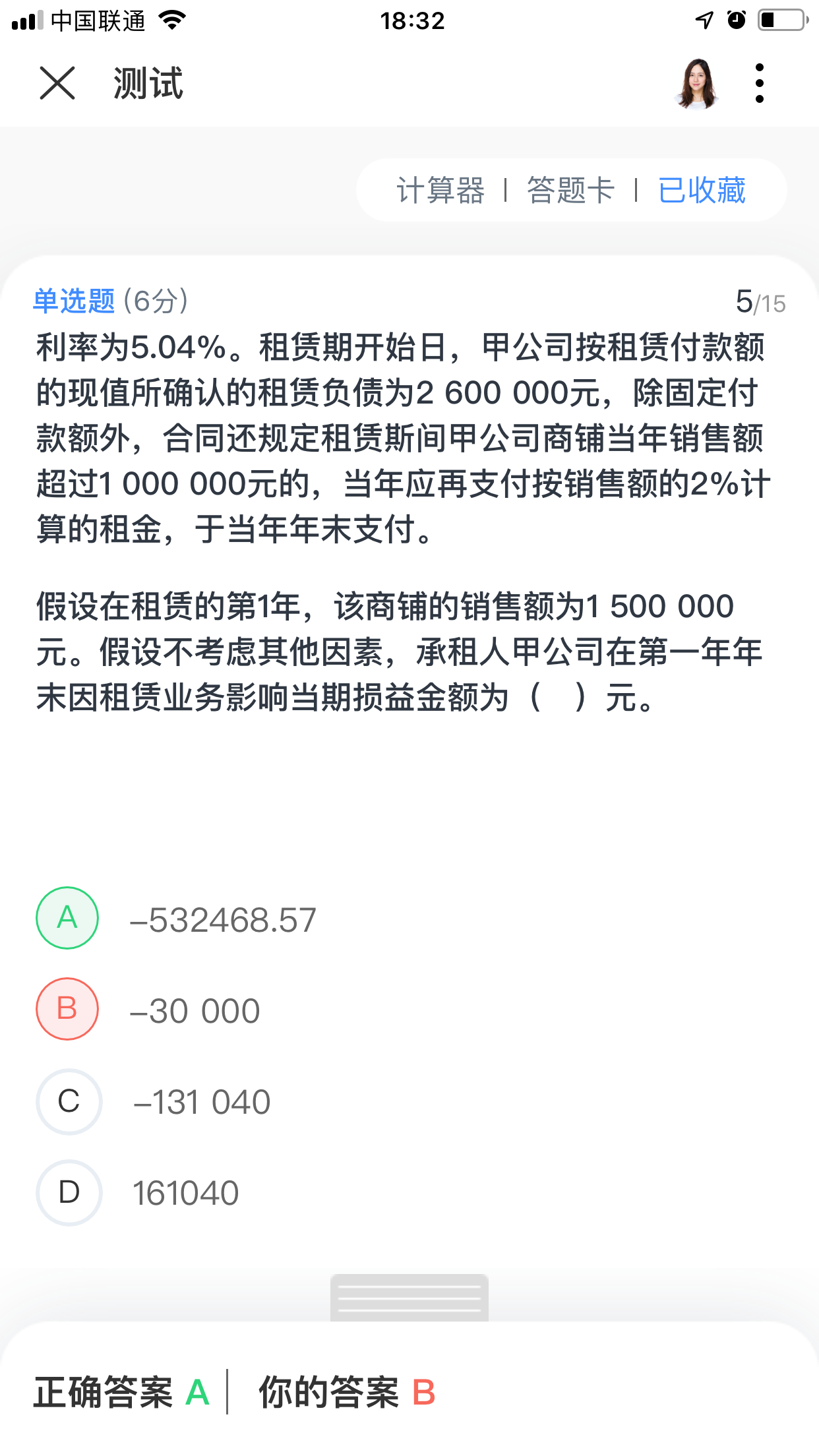The width and height of the screenshot is (819, 1456).
Task: Open the 答题卡 answer sheet
Action: click(570, 191)
